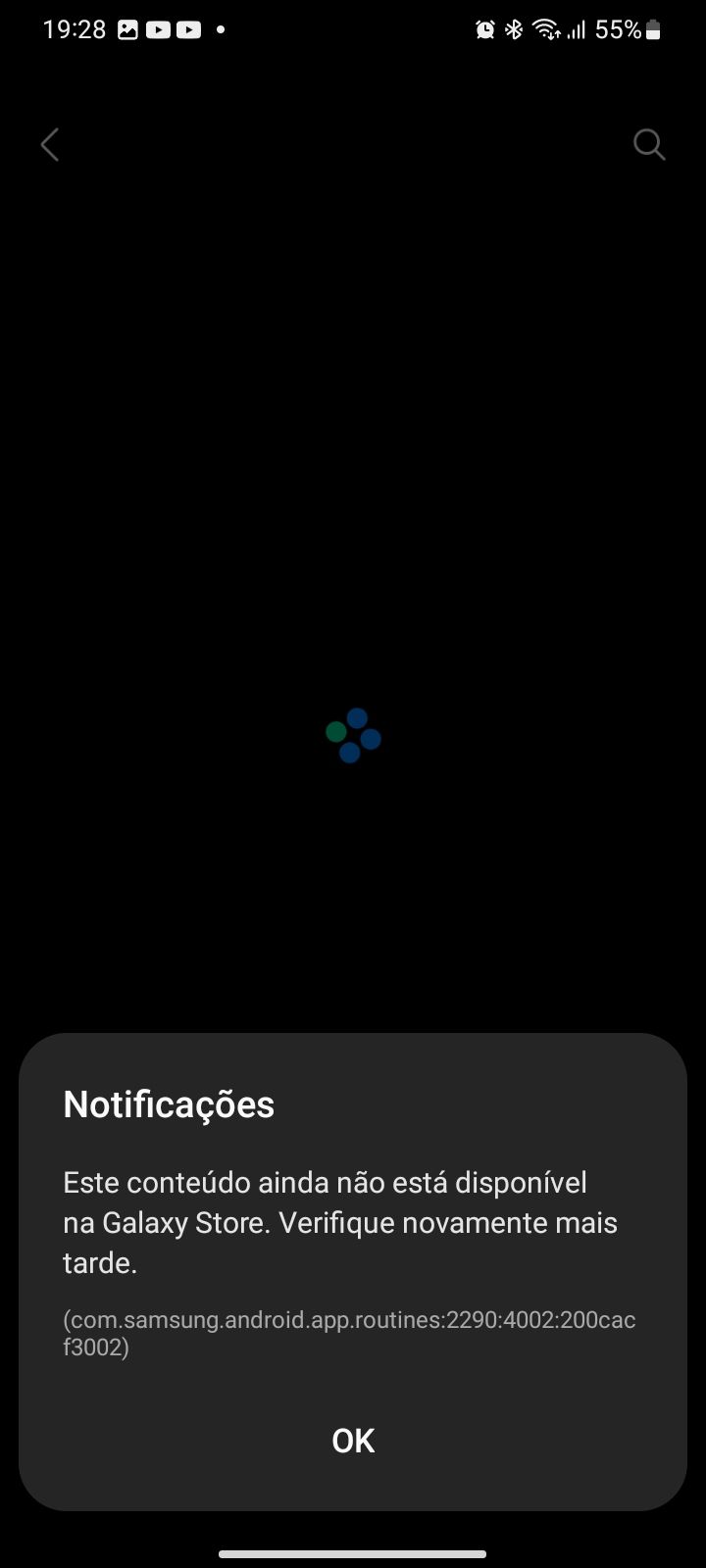Screen dimensions: 706x1568
Task: Tap the Galaxy Store unavailable message text
Action: pos(340,1222)
